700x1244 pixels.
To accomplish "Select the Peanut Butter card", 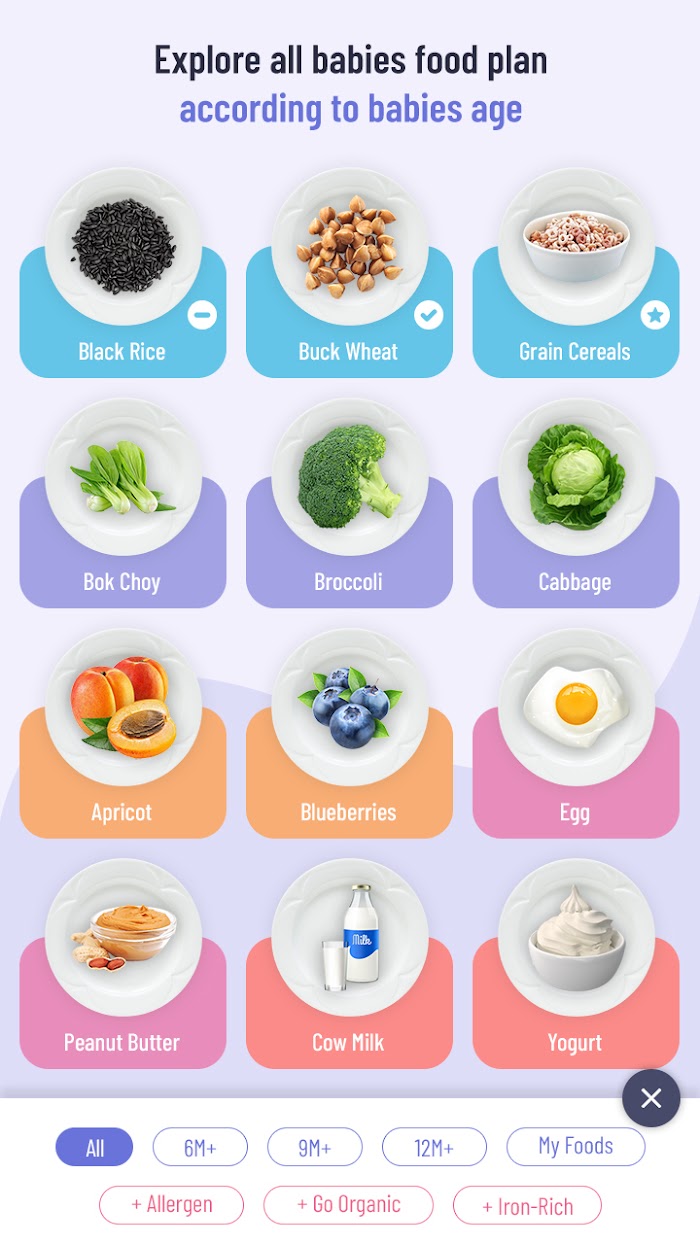I will pyautogui.click(x=122, y=963).
